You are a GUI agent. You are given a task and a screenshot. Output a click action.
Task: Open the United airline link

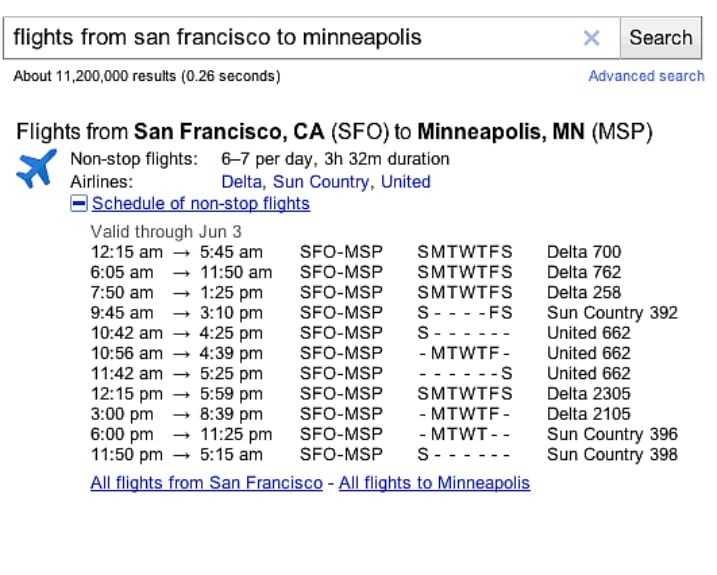coord(405,182)
